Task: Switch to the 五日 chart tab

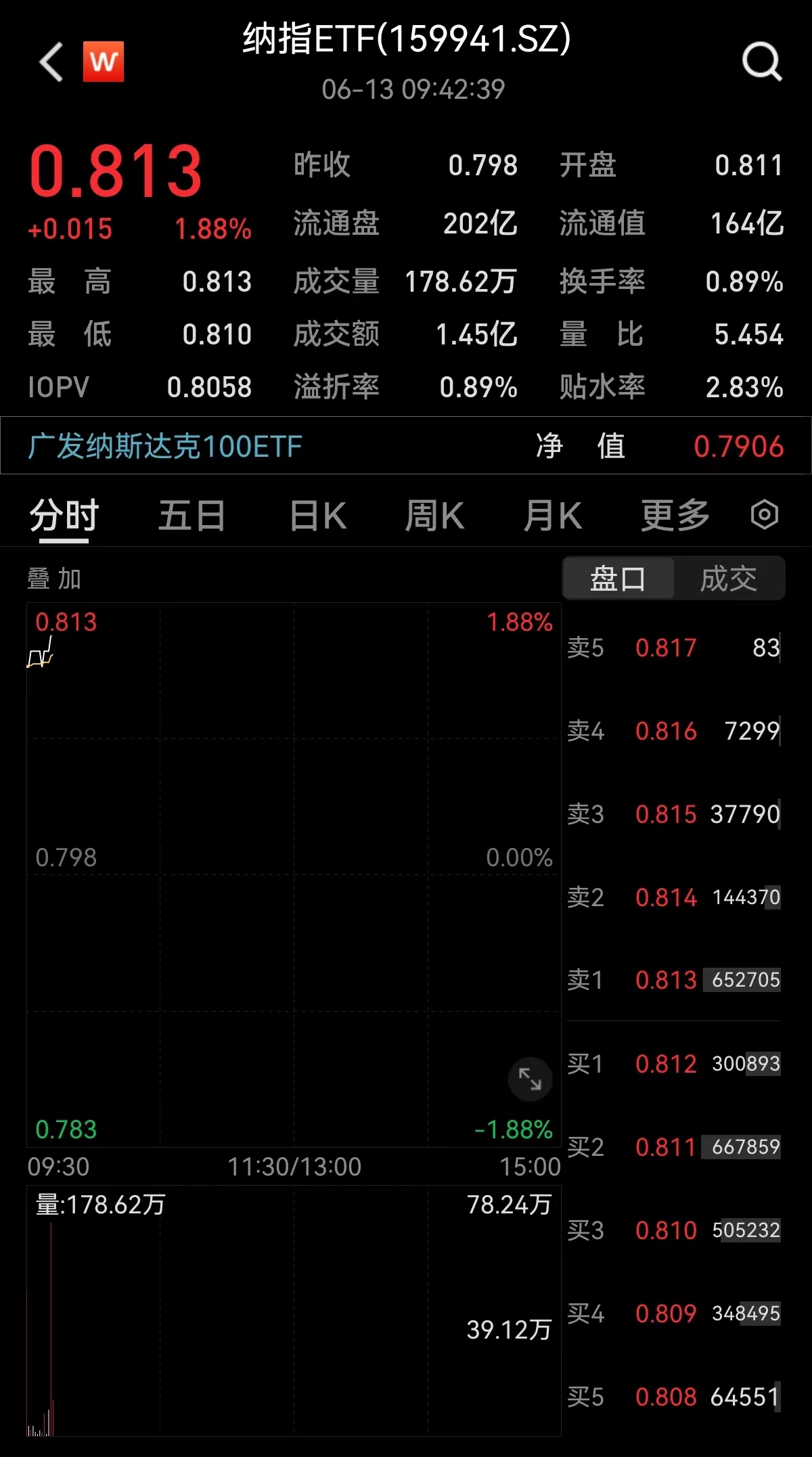Action: point(192,514)
